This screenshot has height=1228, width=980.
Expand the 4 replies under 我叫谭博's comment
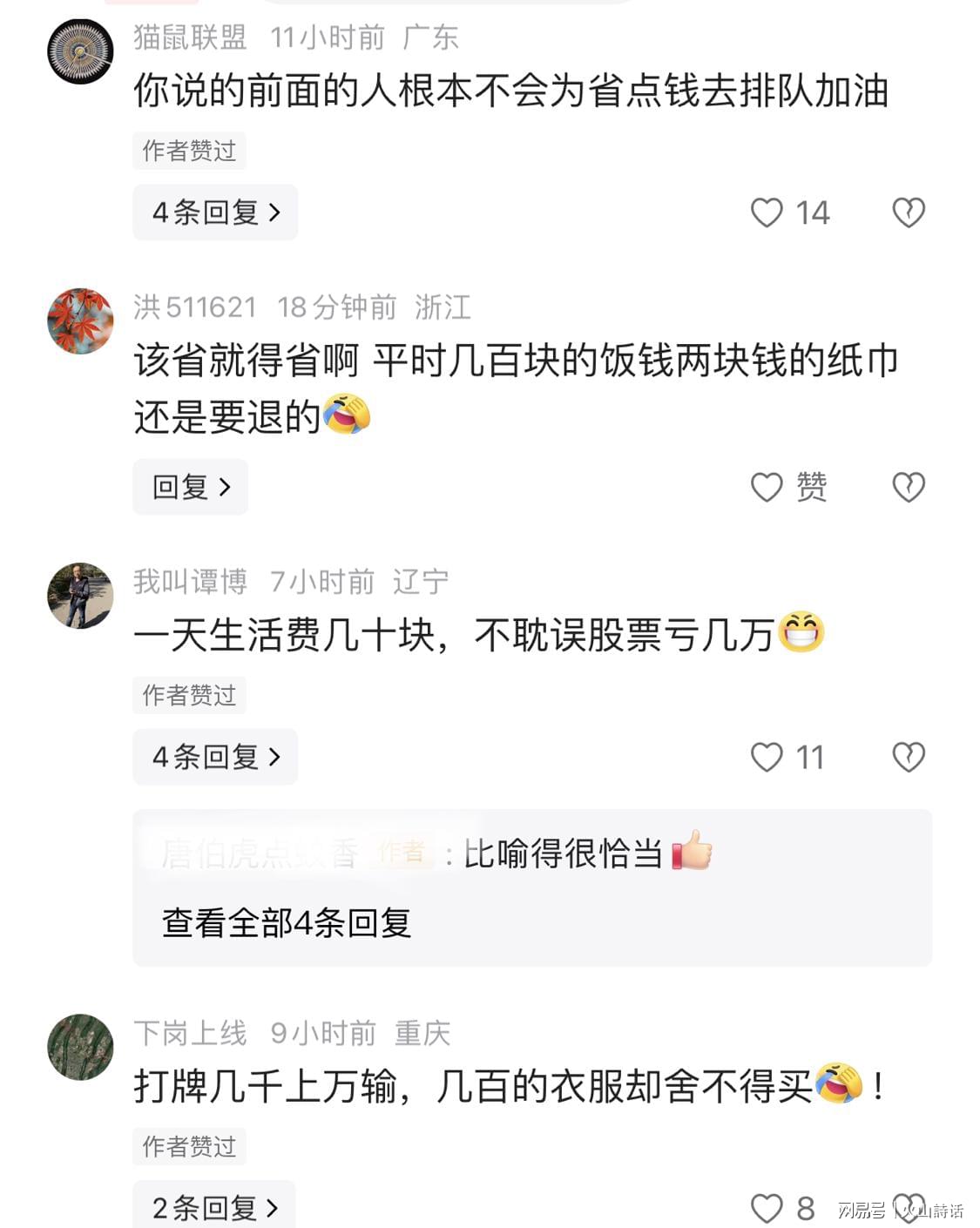point(215,757)
